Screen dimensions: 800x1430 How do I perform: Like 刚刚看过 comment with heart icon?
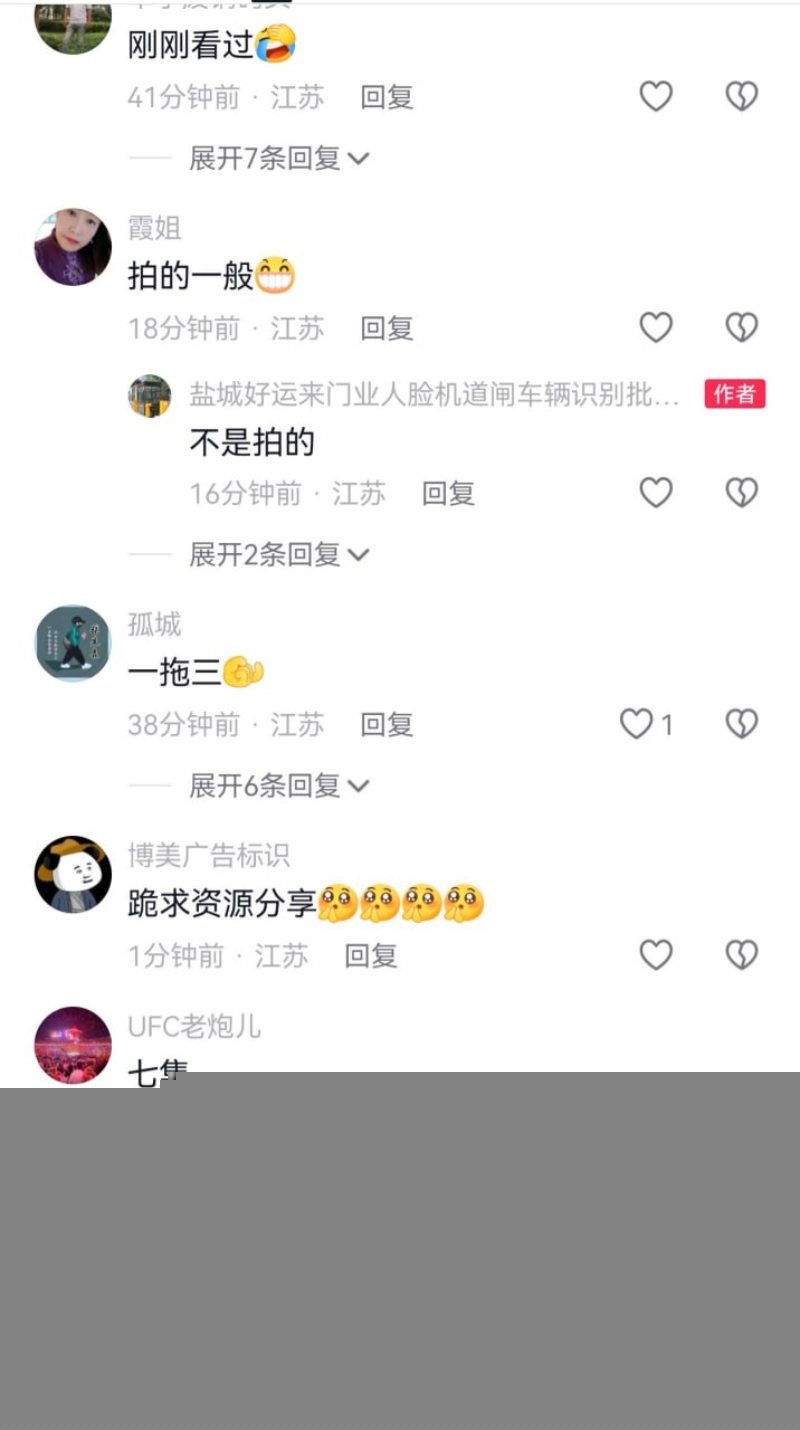[x=655, y=96]
